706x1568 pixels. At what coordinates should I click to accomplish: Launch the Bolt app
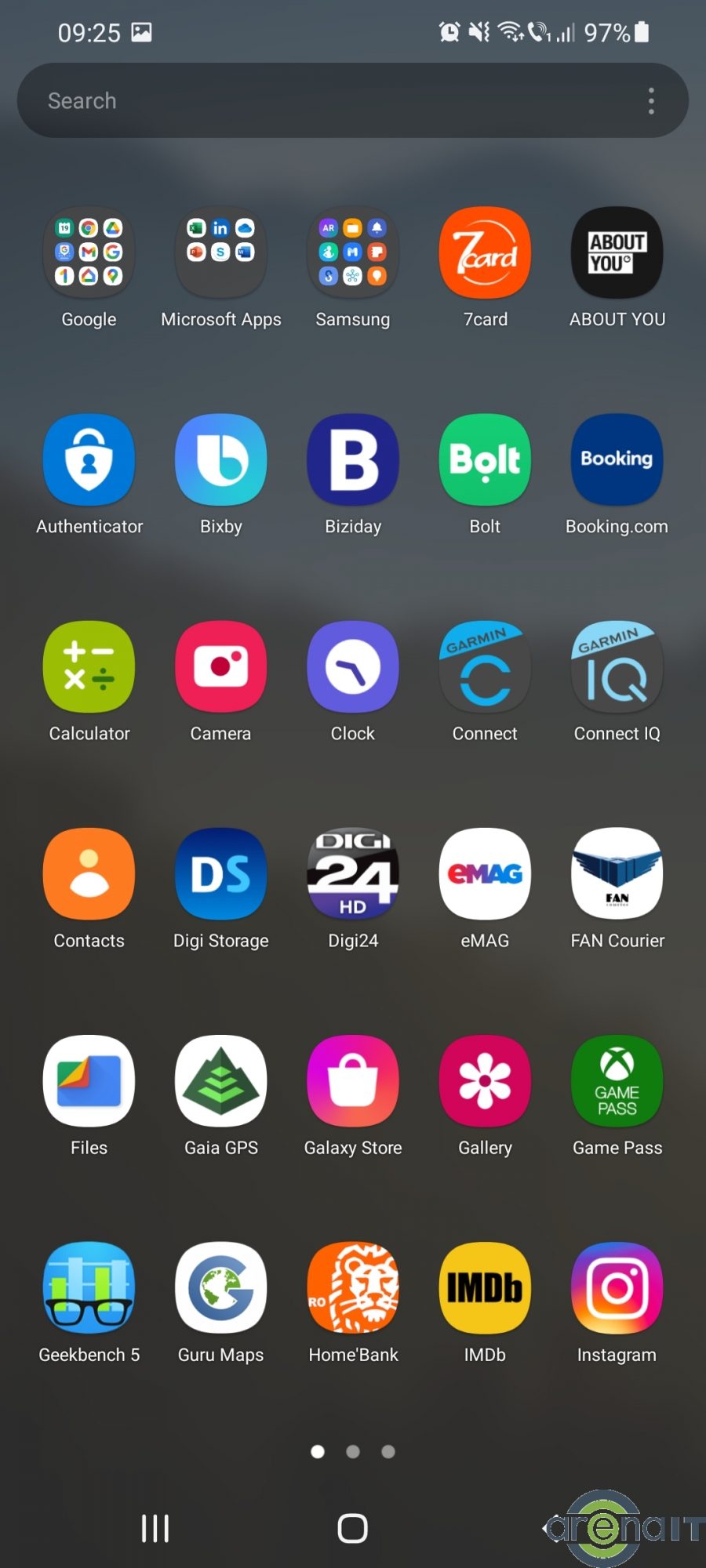(485, 459)
